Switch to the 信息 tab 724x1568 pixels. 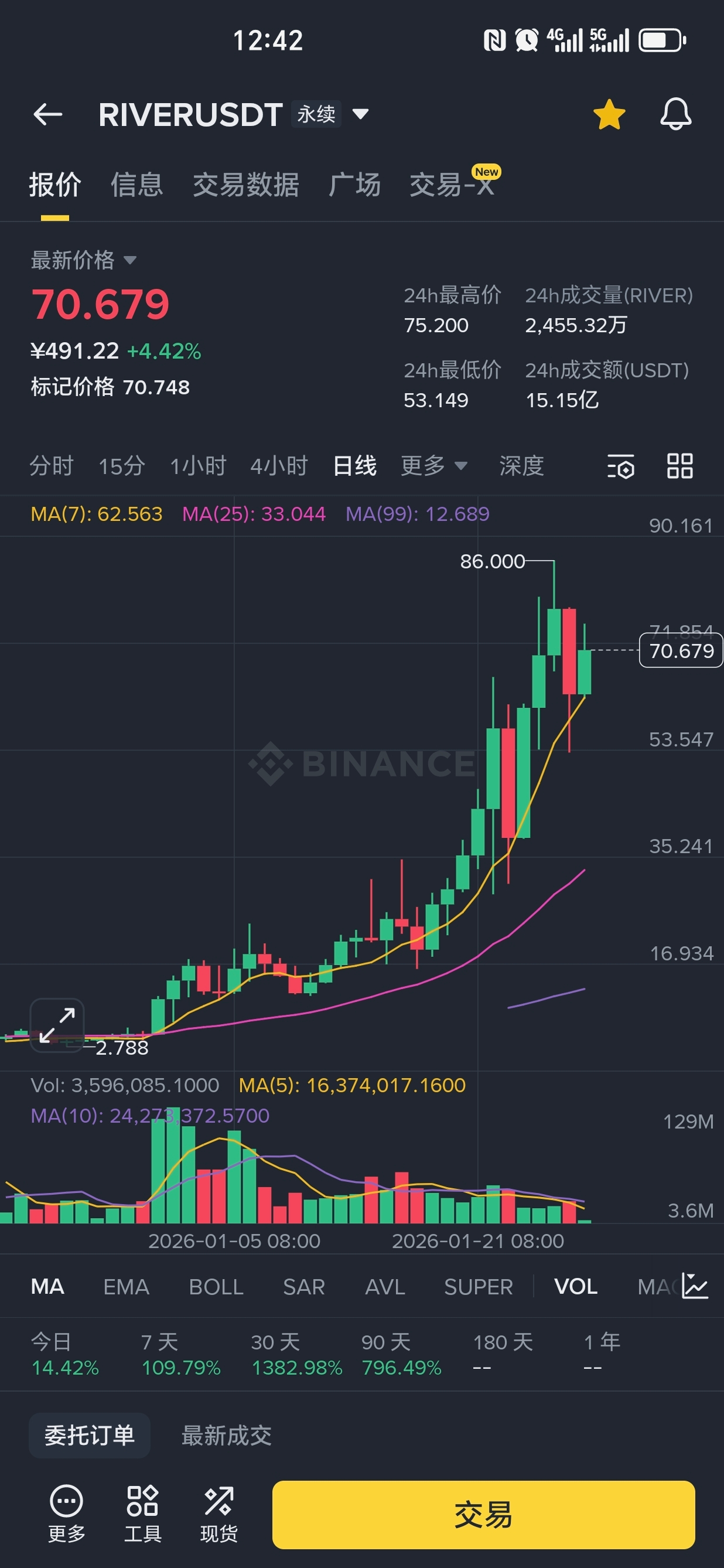(x=137, y=185)
